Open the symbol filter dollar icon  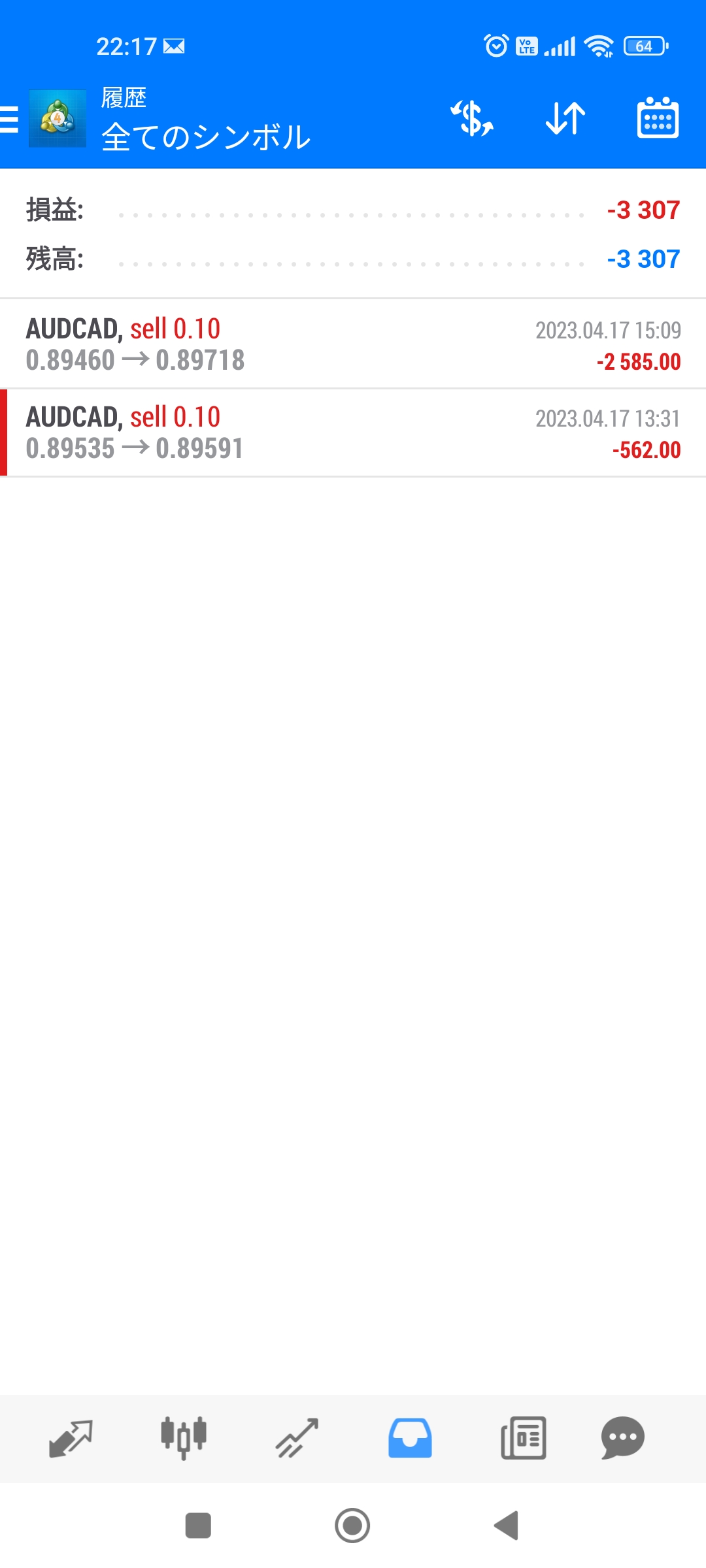tap(472, 118)
